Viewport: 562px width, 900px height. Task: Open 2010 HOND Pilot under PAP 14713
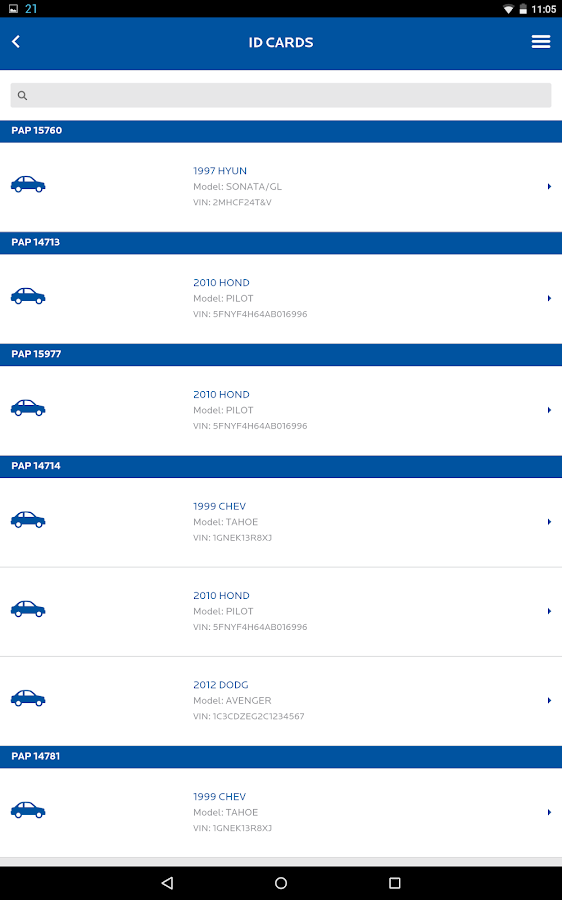(x=281, y=299)
